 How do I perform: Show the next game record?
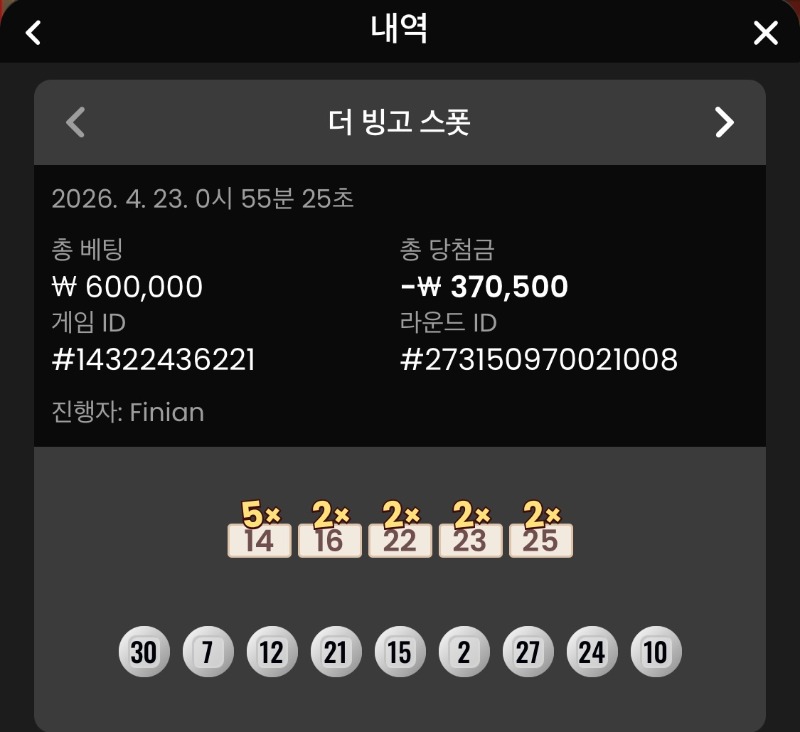724,122
